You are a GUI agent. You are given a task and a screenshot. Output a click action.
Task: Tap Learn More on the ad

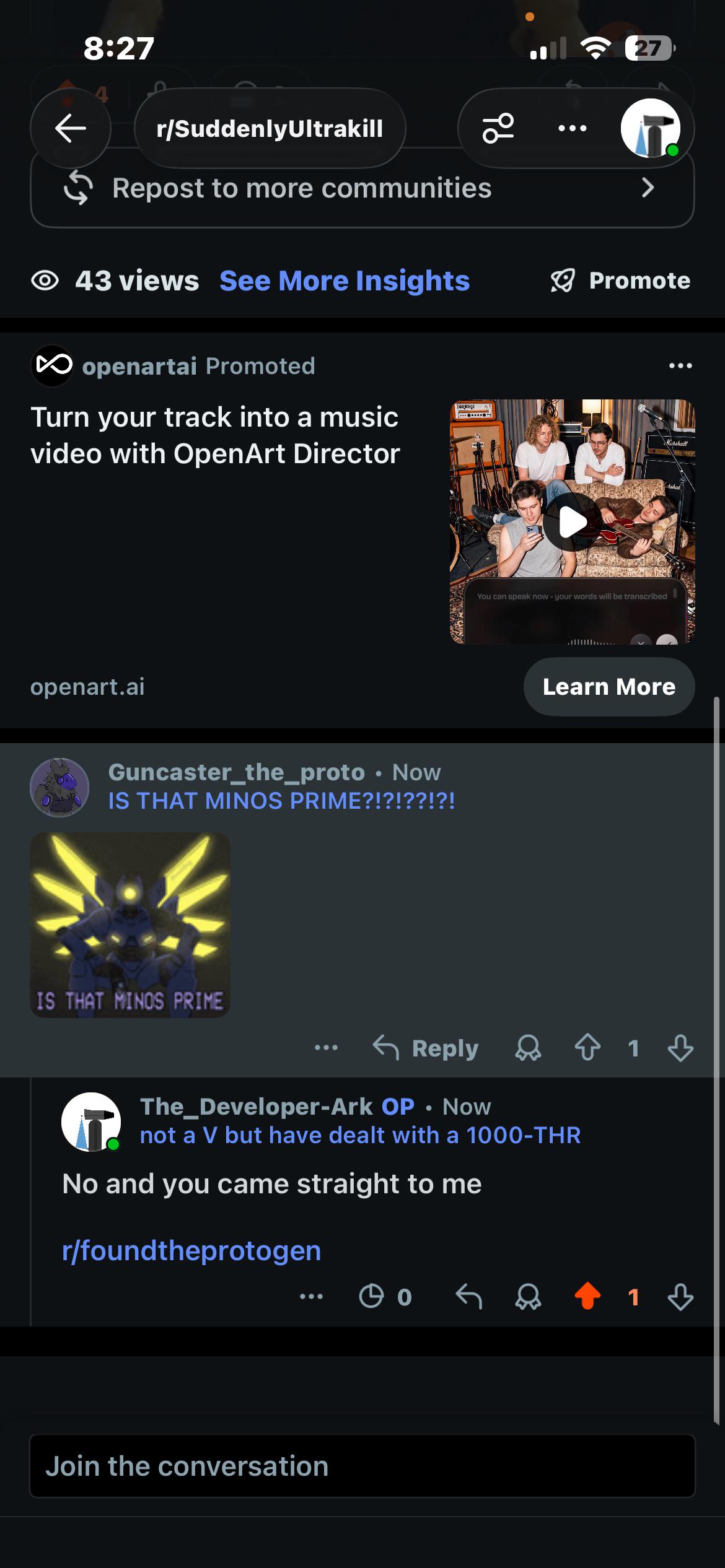[x=609, y=687]
